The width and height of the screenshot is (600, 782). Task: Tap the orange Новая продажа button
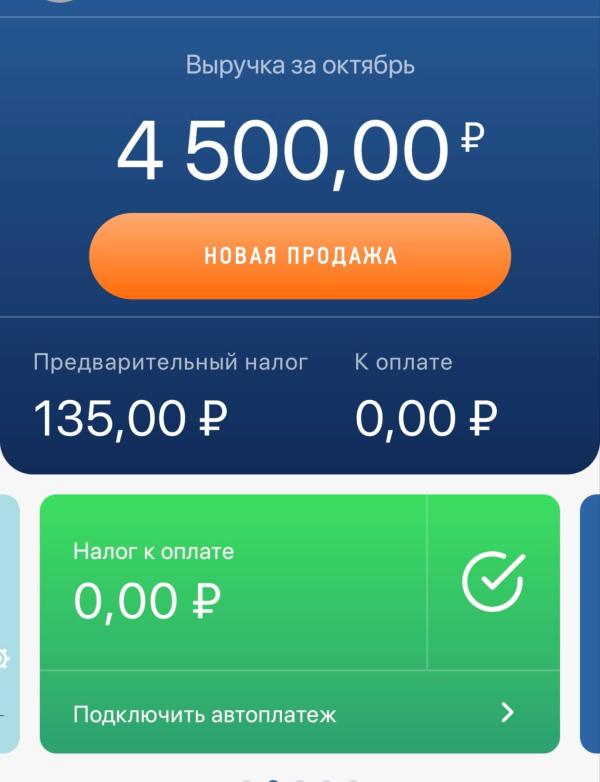click(x=300, y=256)
